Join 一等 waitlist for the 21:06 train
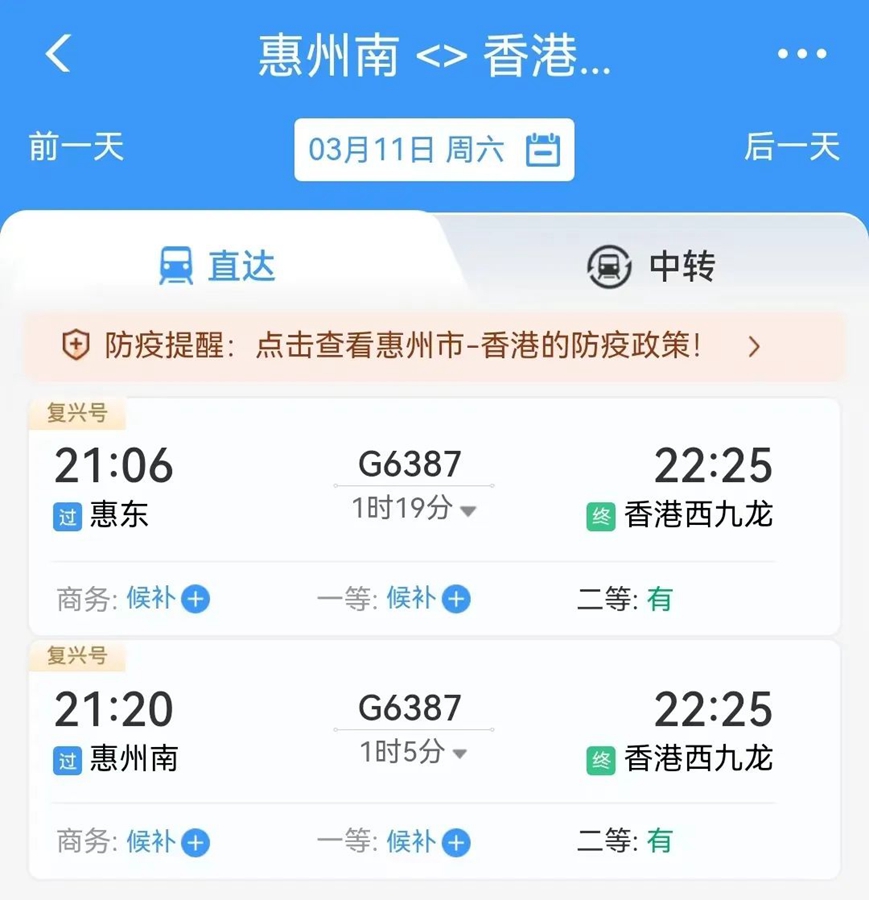Image resolution: width=869 pixels, height=900 pixels. [x=456, y=600]
